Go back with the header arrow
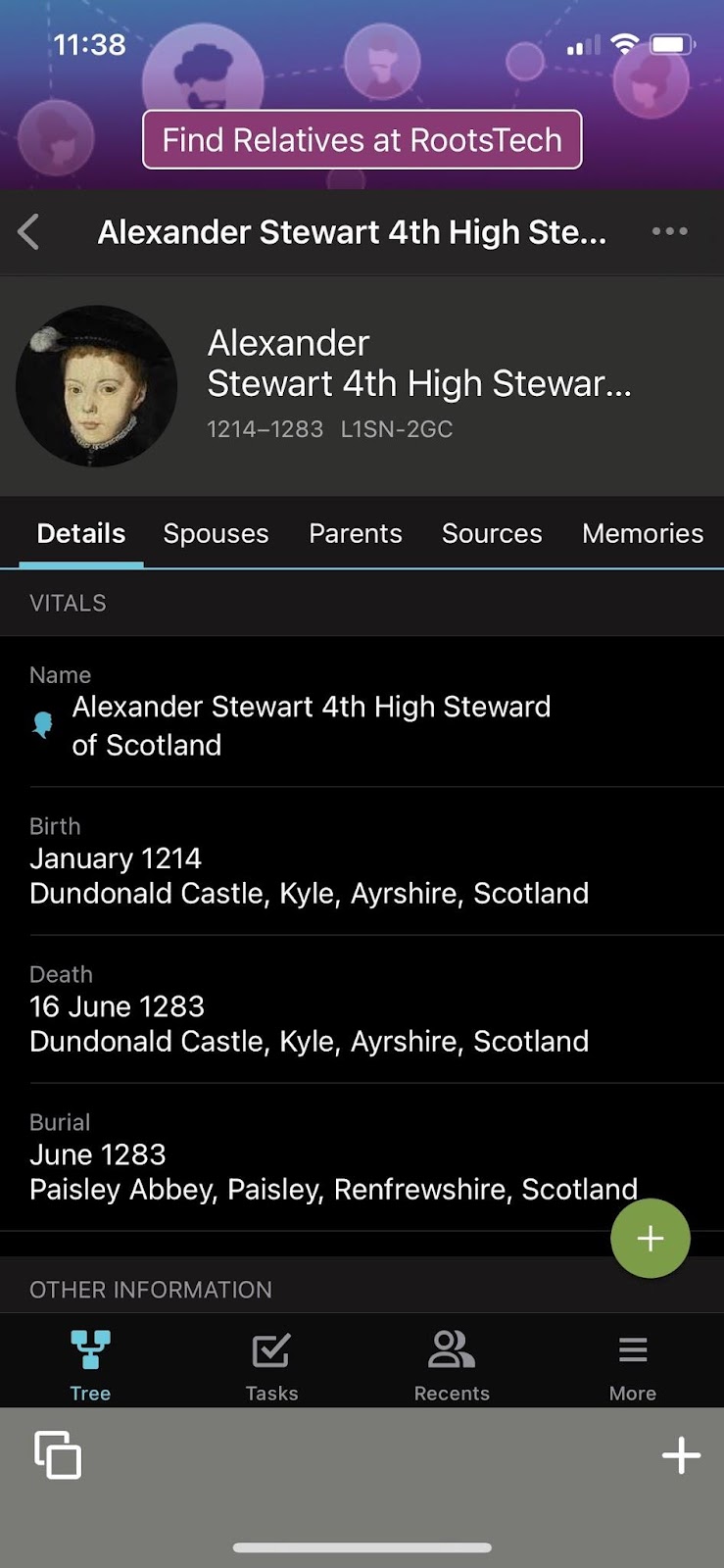Viewport: 724px width, 1568px height. [x=29, y=232]
